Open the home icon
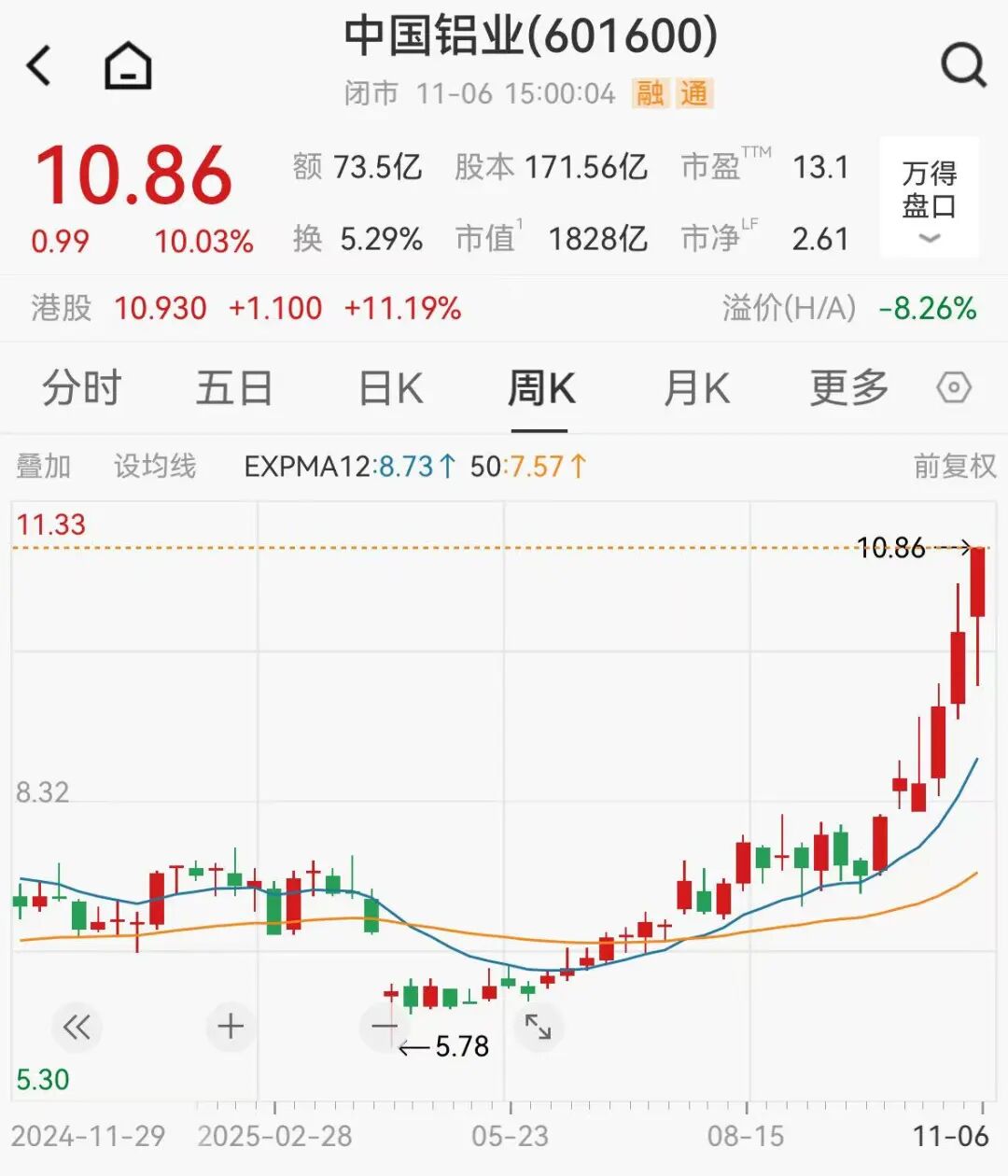This screenshot has width=1008, height=1176. [128, 66]
